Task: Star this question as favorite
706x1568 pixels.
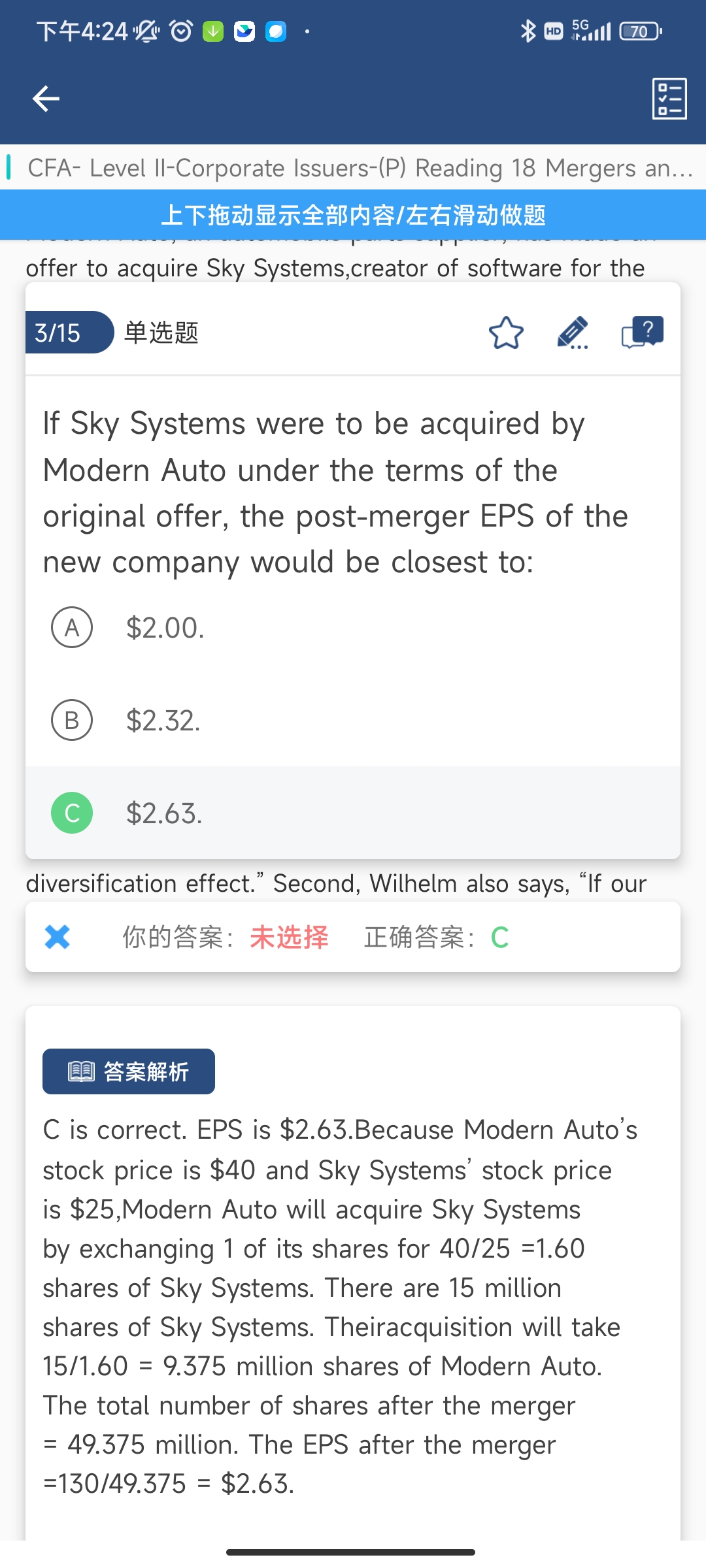Action: tap(506, 333)
